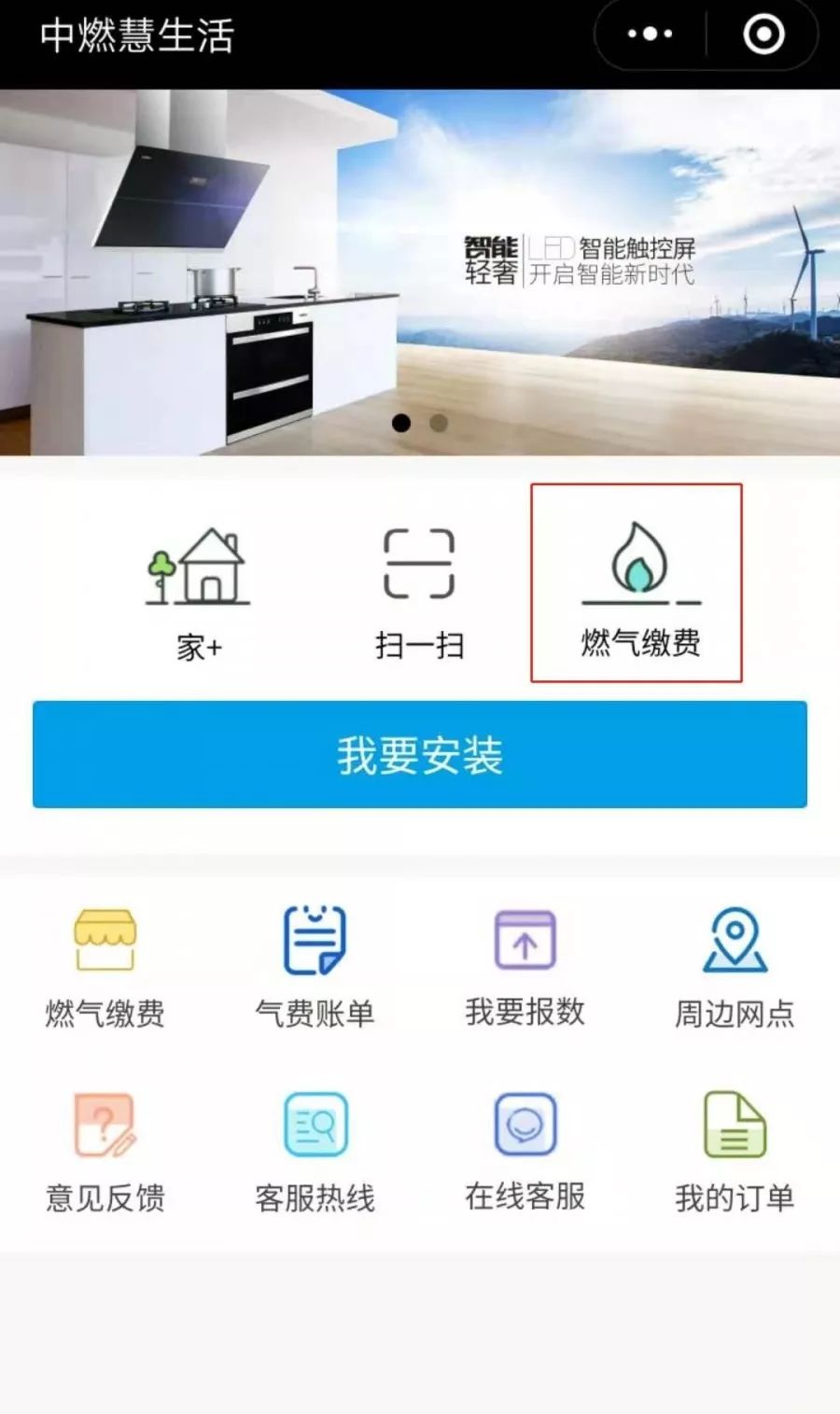840x1414 pixels.
Task: Select 客服热线 hotline
Action: (315, 1151)
